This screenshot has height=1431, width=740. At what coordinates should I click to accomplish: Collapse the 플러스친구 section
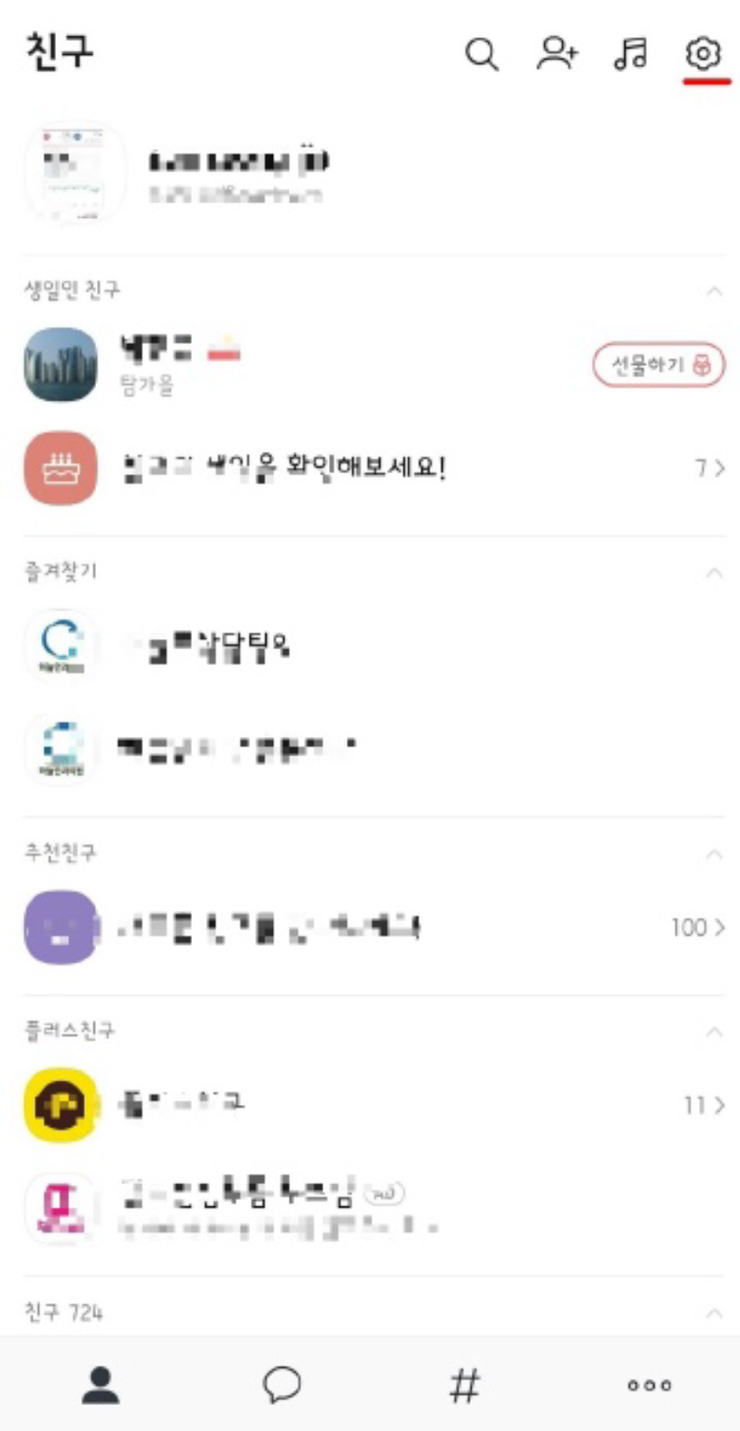714,1031
